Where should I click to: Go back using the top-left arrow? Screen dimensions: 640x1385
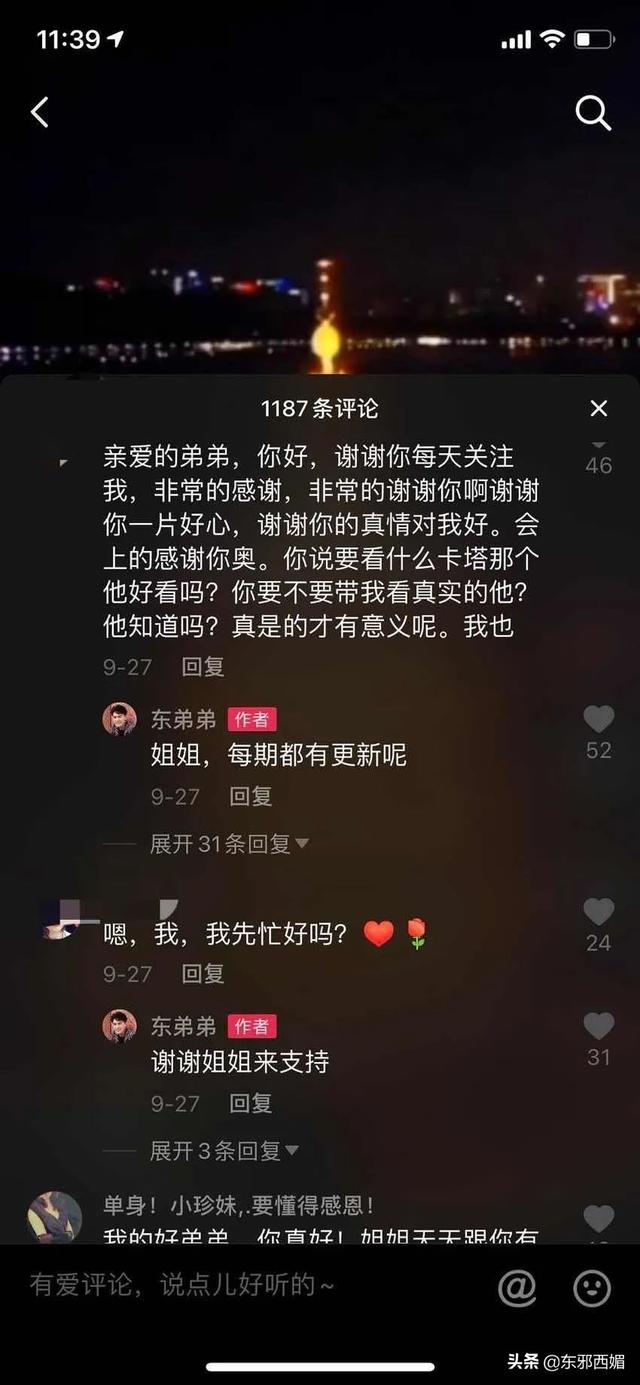pos(40,112)
